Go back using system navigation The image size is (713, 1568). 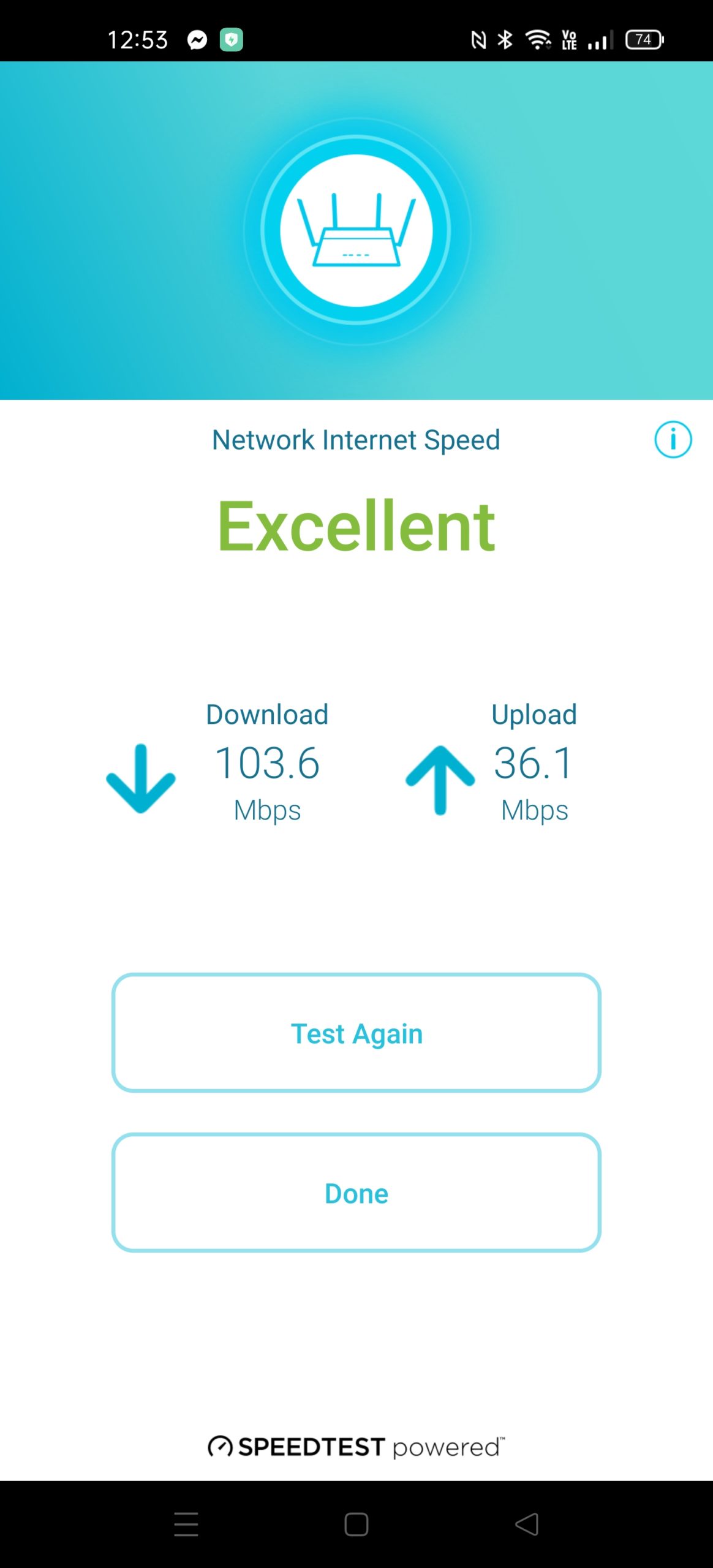(527, 1524)
